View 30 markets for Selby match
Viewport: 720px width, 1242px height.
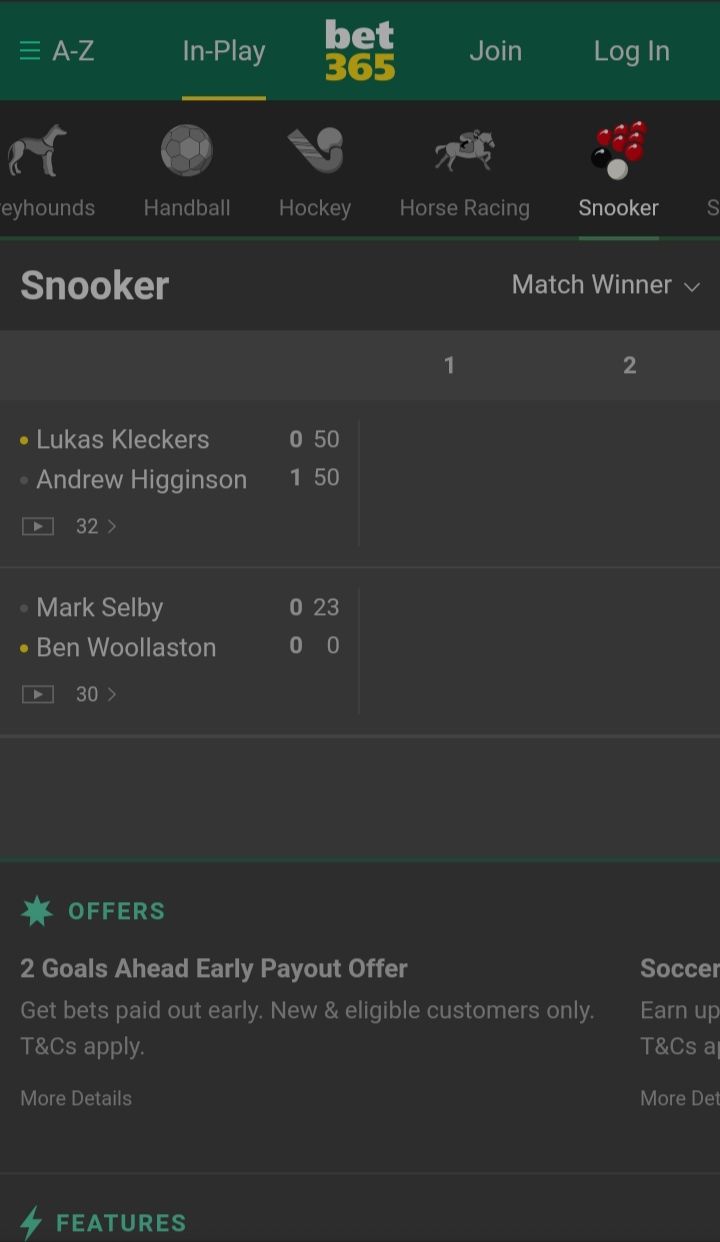96,694
